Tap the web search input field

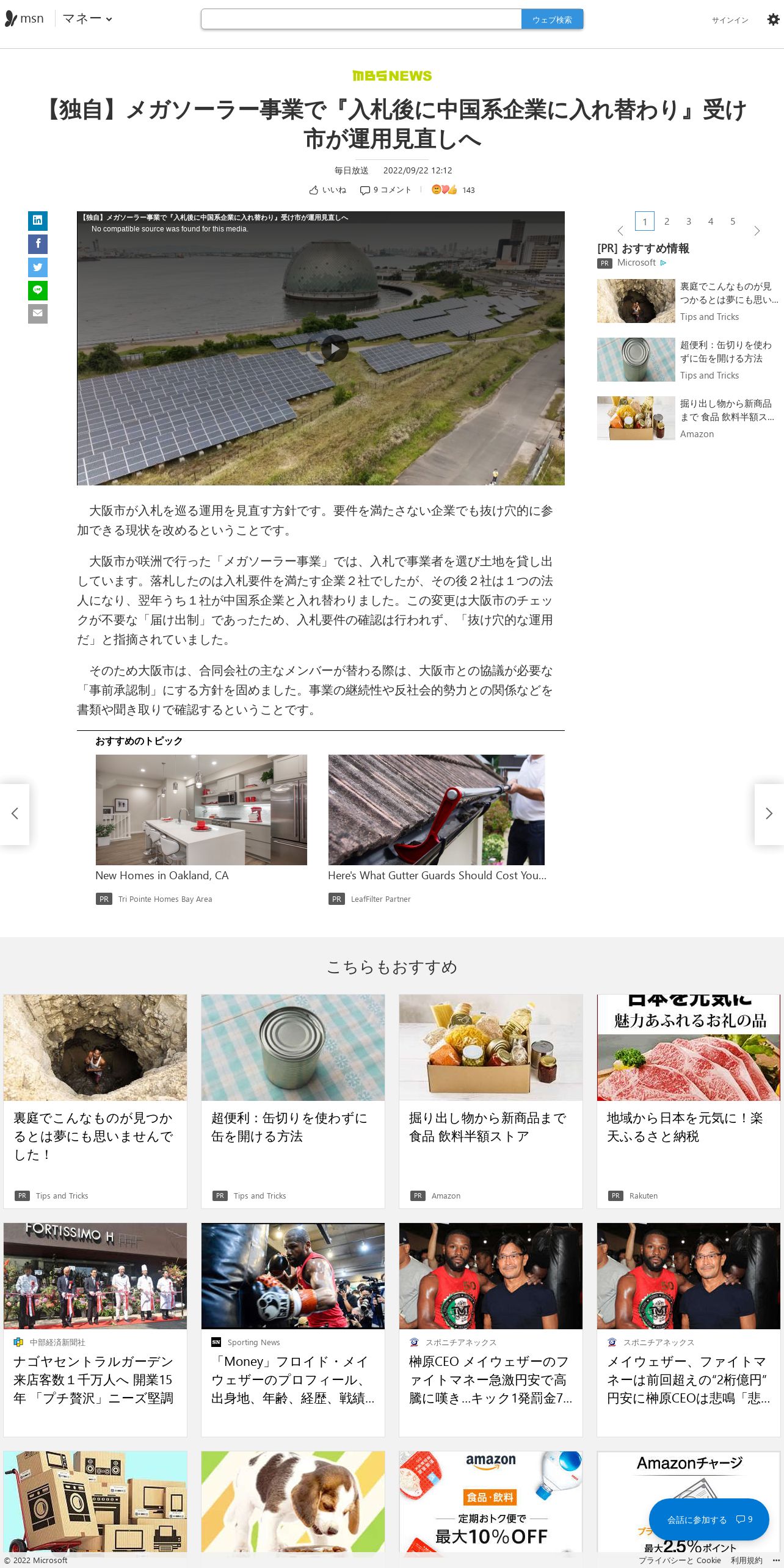pos(361,19)
